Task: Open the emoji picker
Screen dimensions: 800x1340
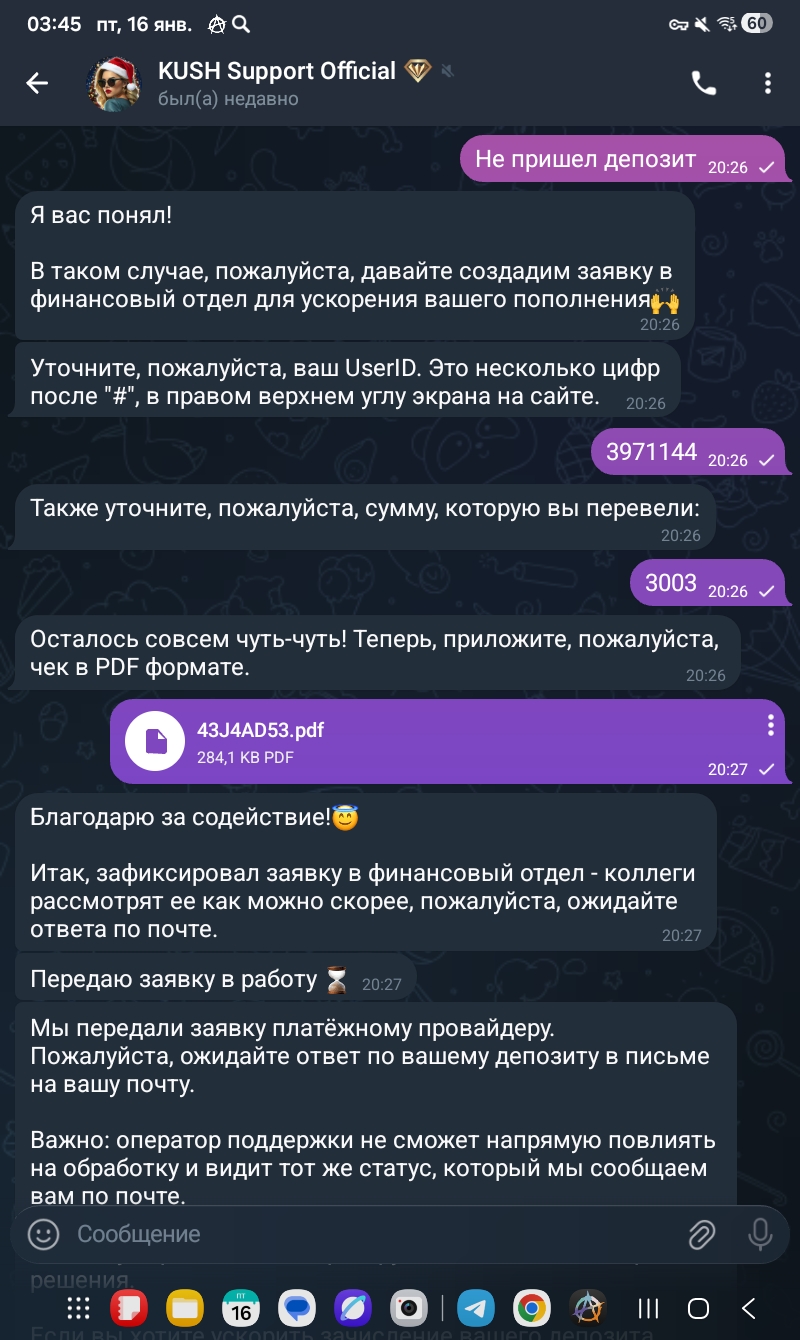Action: click(43, 1234)
